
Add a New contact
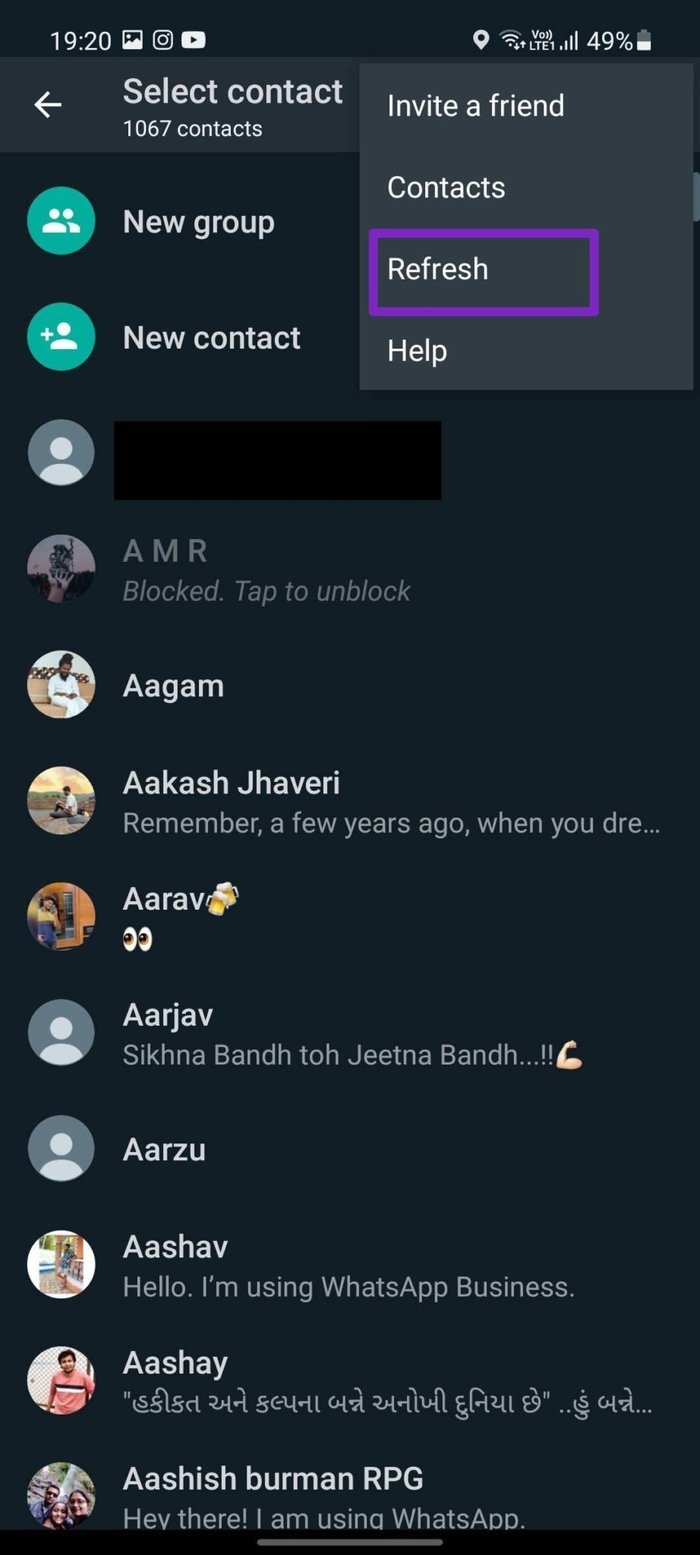pyautogui.click(x=211, y=338)
